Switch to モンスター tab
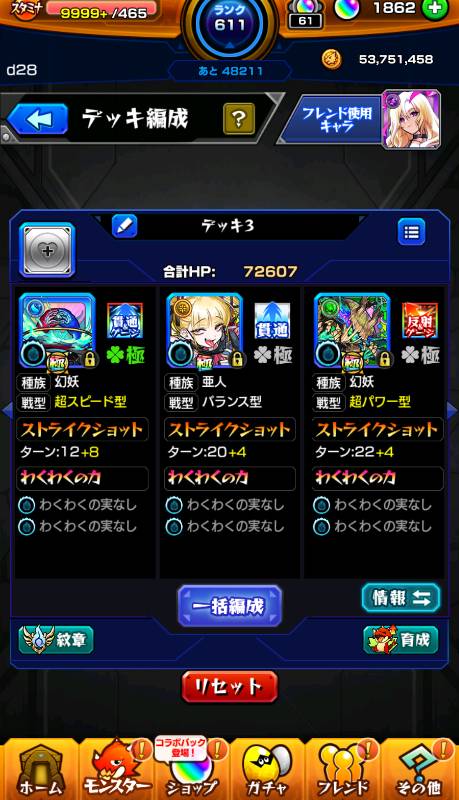Screen dimensions: 459x800 coord(116,769)
